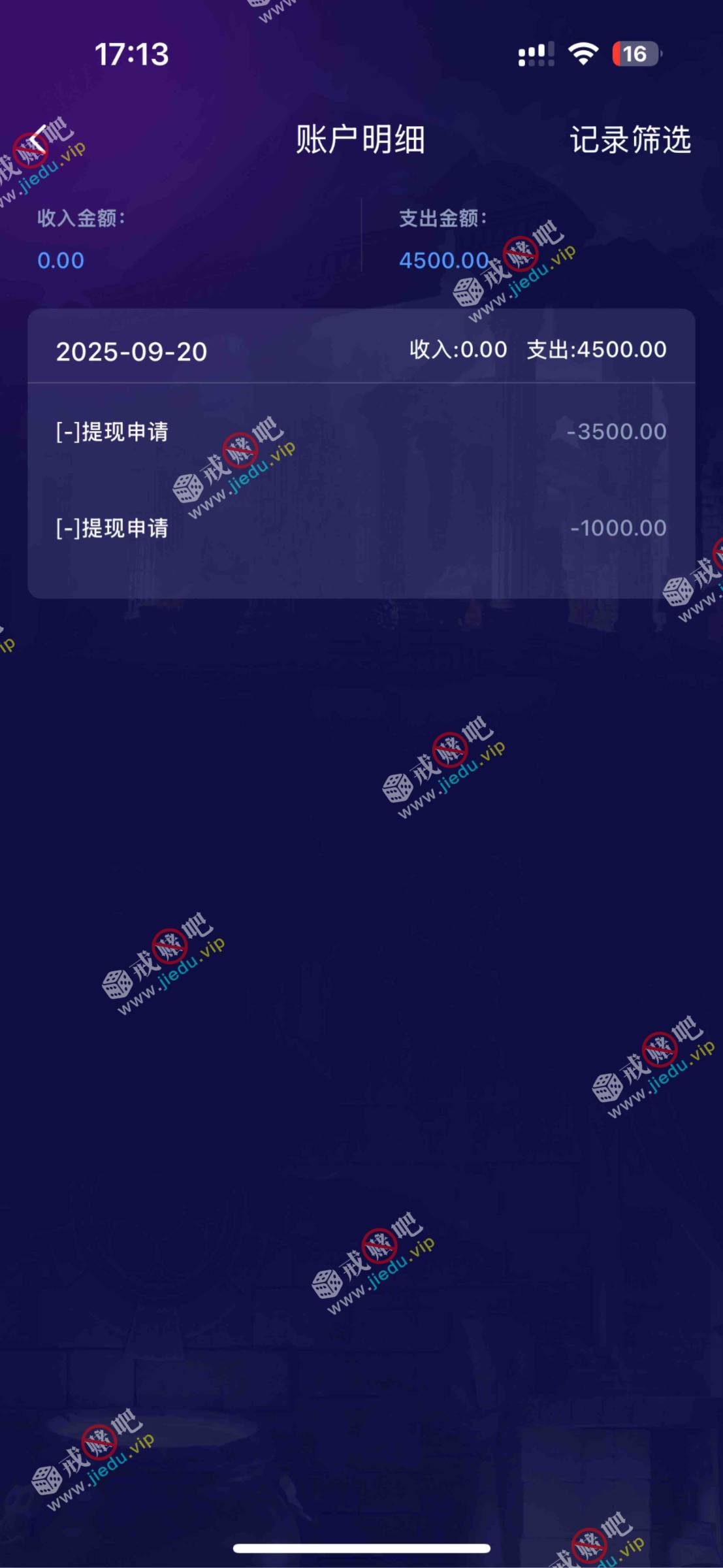Go back using the top-left arrow
Image resolution: width=723 pixels, height=1568 pixels.
click(x=38, y=140)
